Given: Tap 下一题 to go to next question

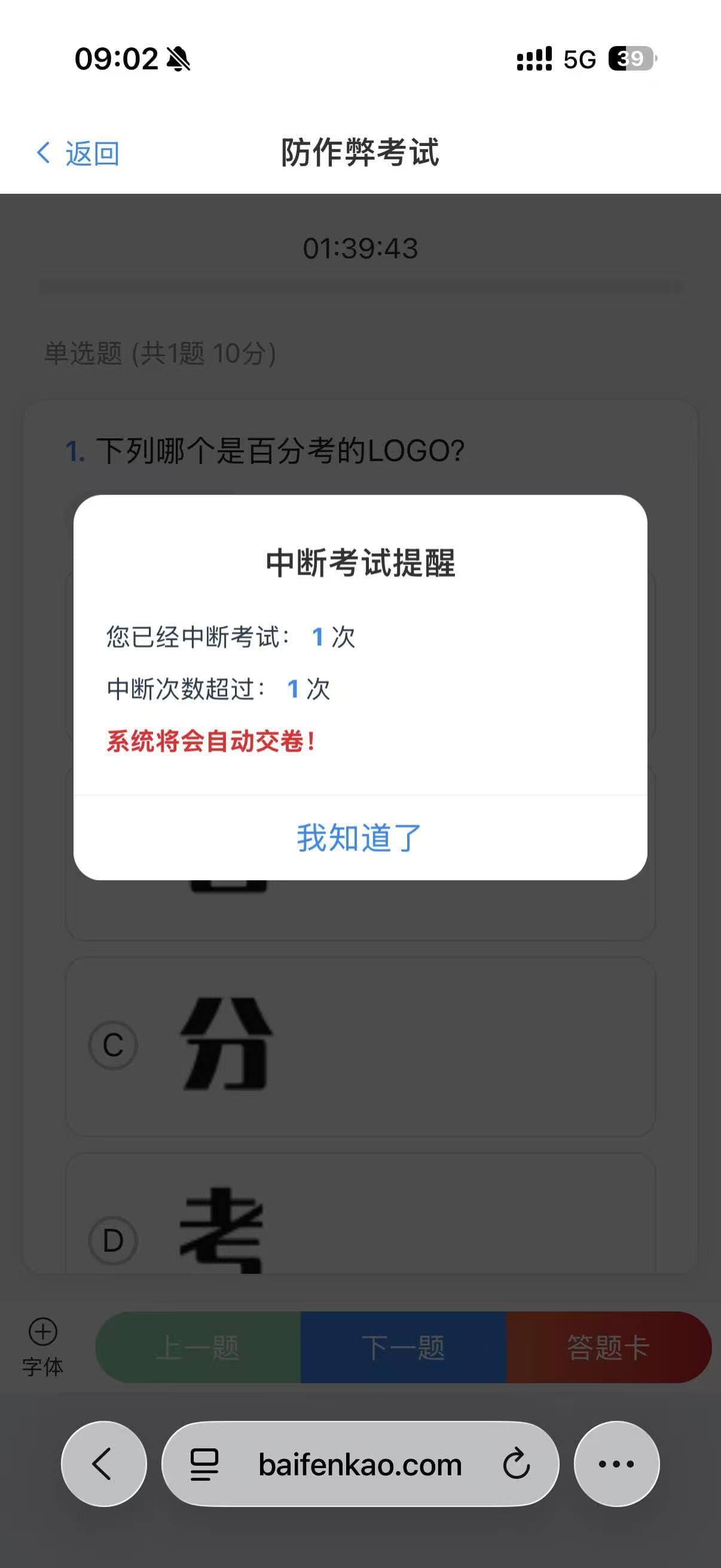Looking at the screenshot, I should (x=405, y=1347).
